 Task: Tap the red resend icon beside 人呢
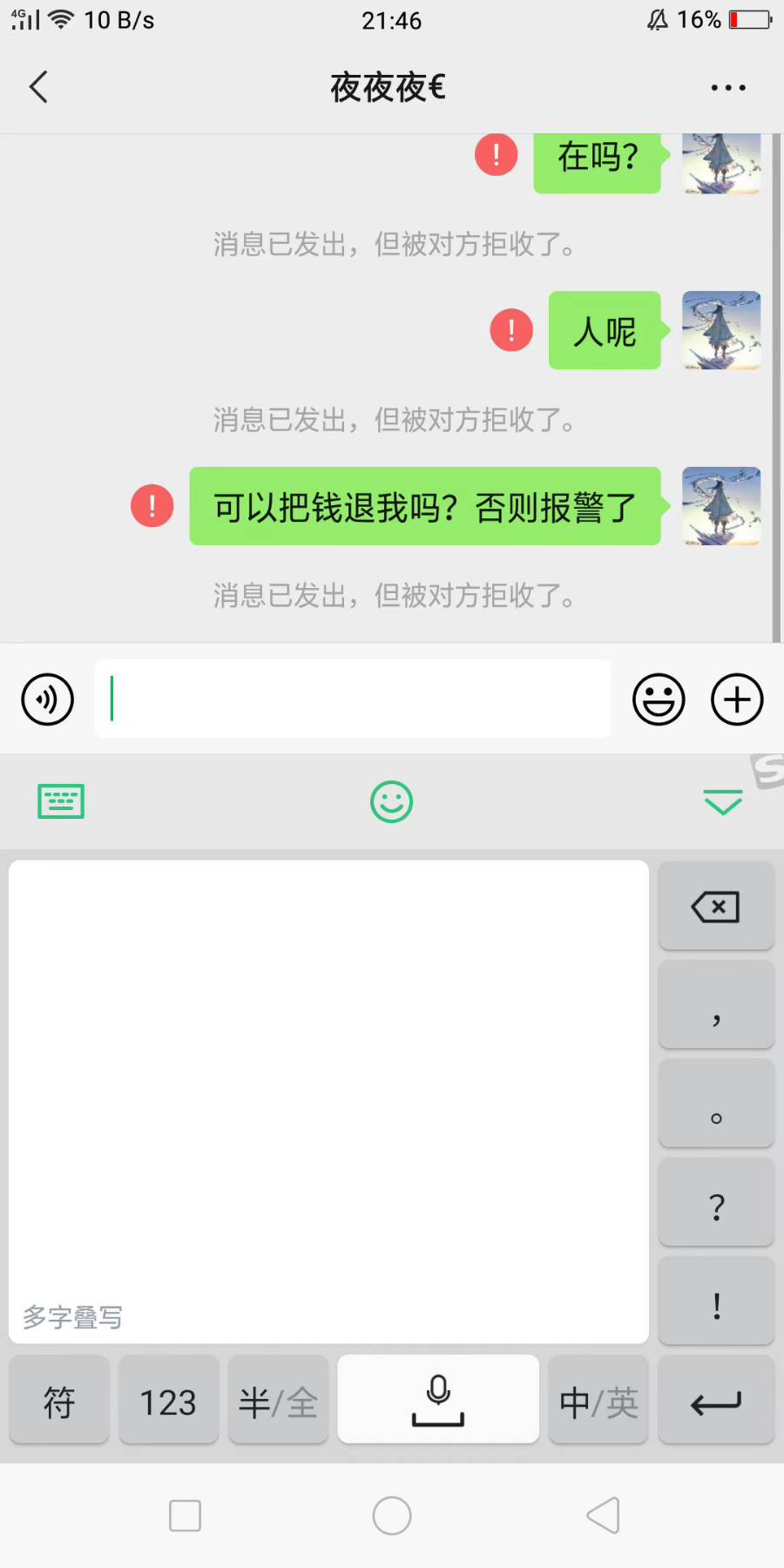(511, 331)
